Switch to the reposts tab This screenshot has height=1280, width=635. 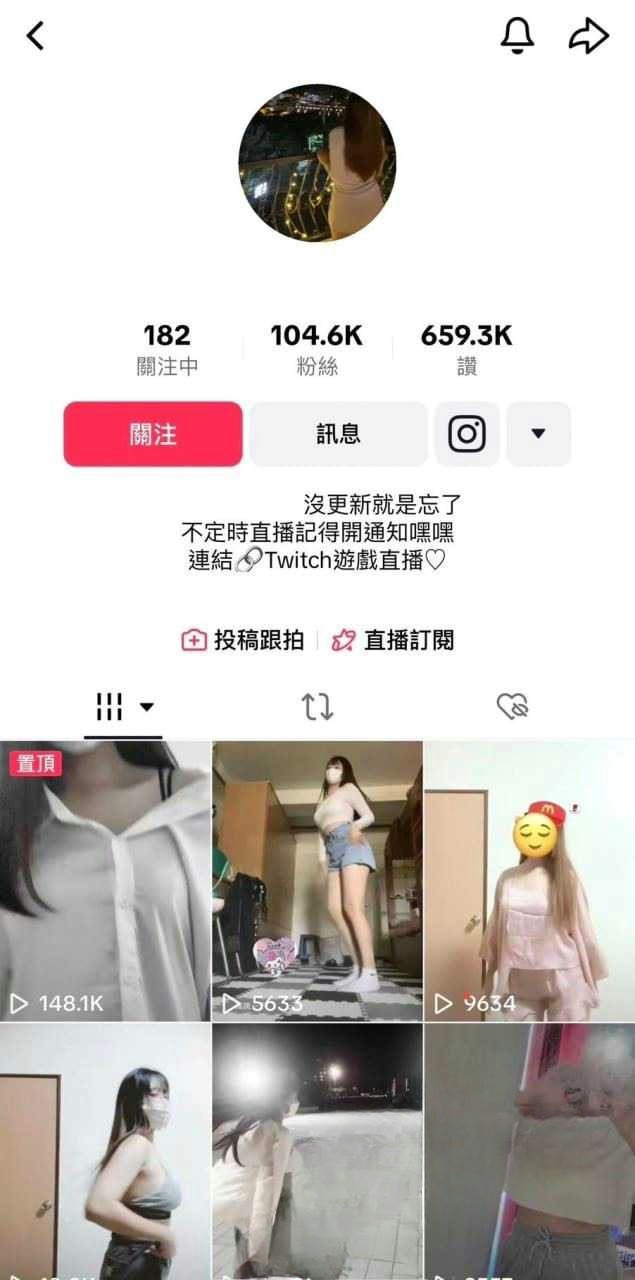317,707
